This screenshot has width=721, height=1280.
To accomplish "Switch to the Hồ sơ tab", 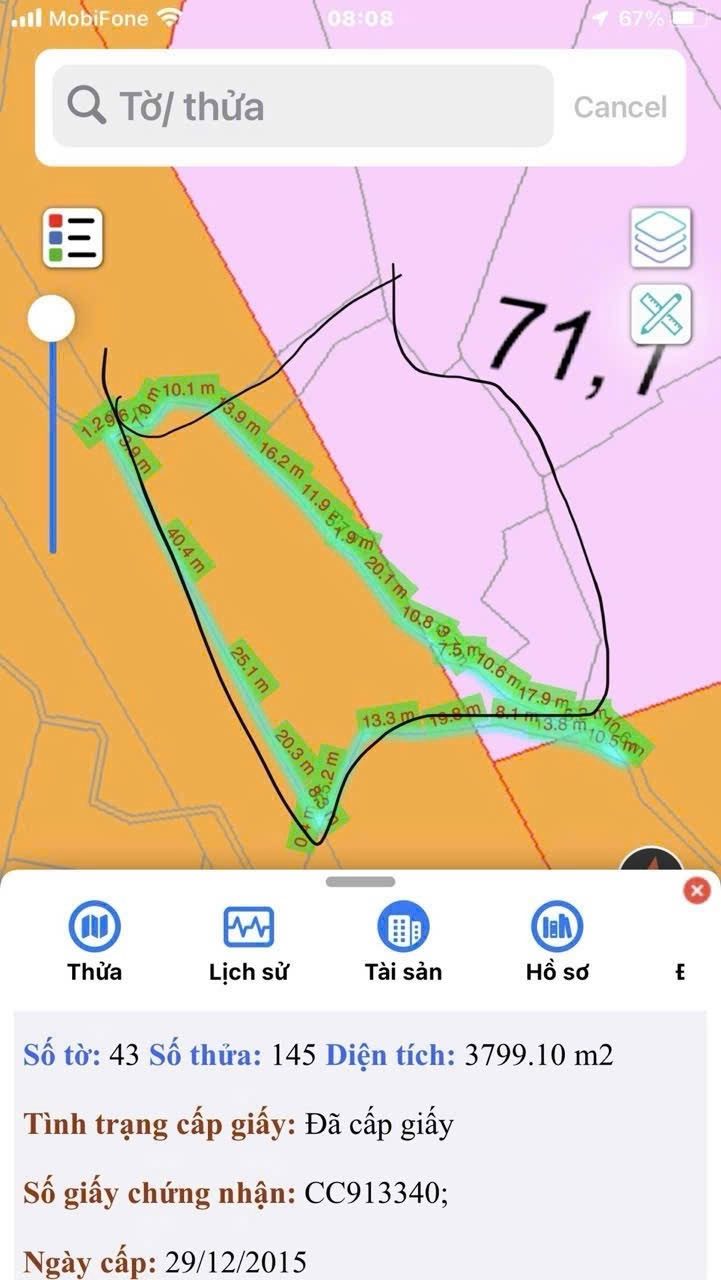I will (x=557, y=940).
